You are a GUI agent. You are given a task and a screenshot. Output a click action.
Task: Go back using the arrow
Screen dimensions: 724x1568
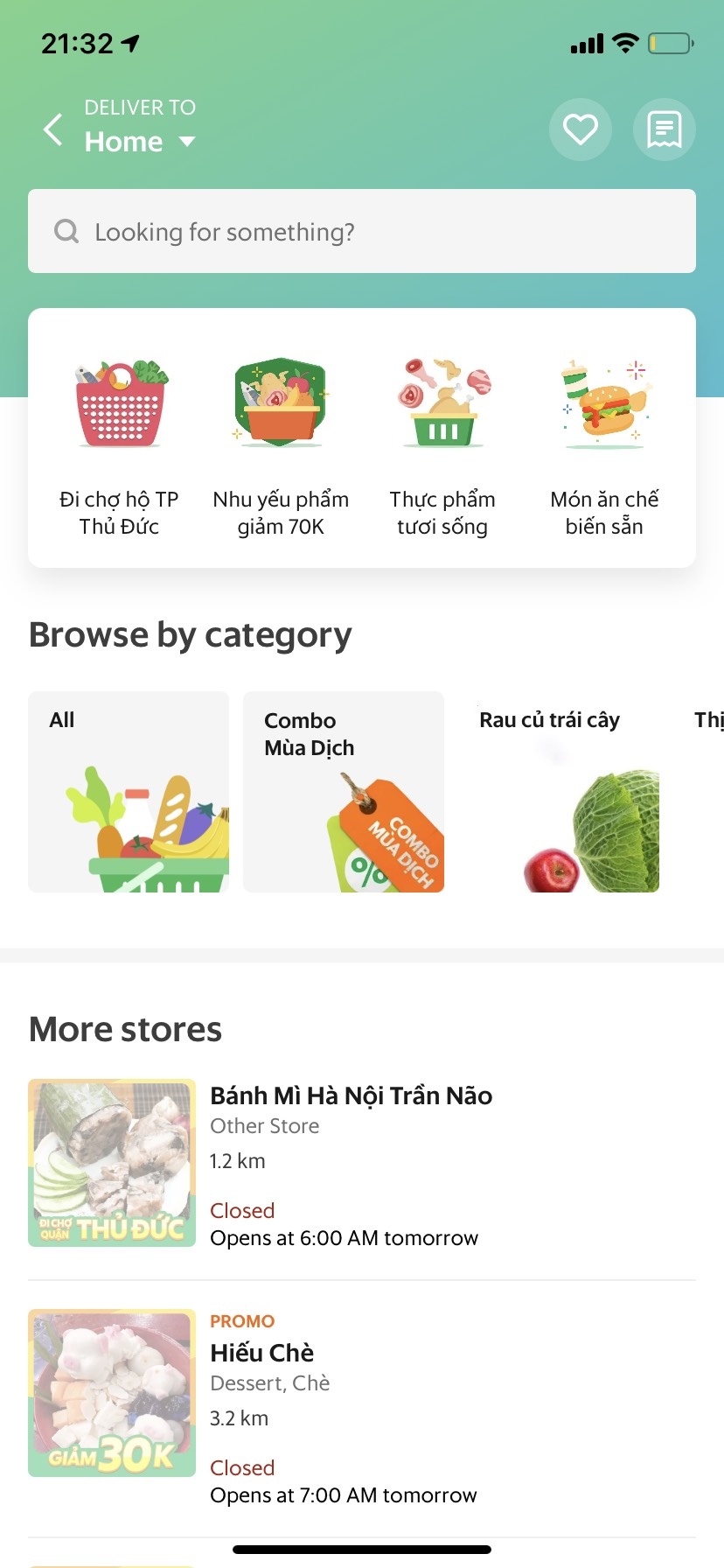click(x=53, y=129)
